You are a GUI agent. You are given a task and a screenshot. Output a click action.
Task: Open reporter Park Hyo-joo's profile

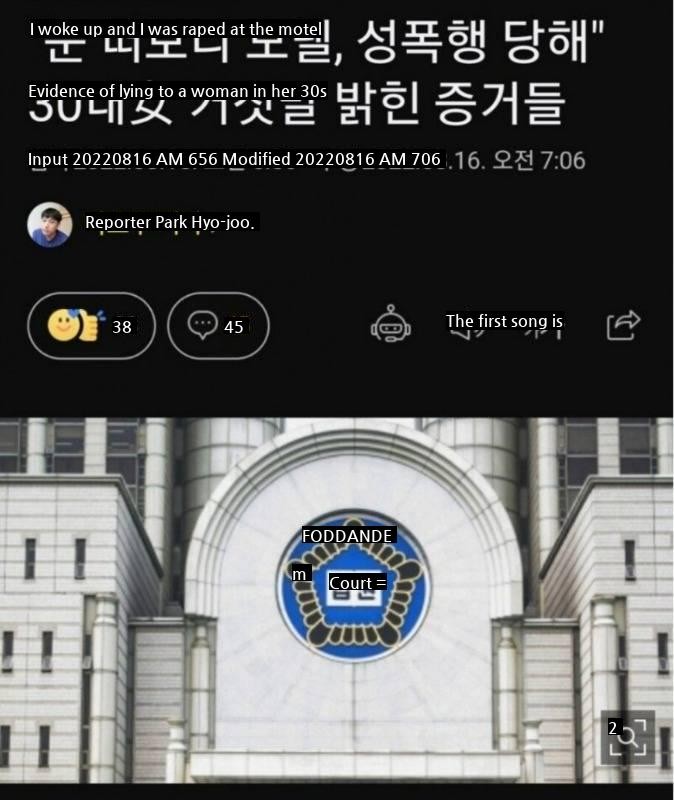click(x=50, y=224)
